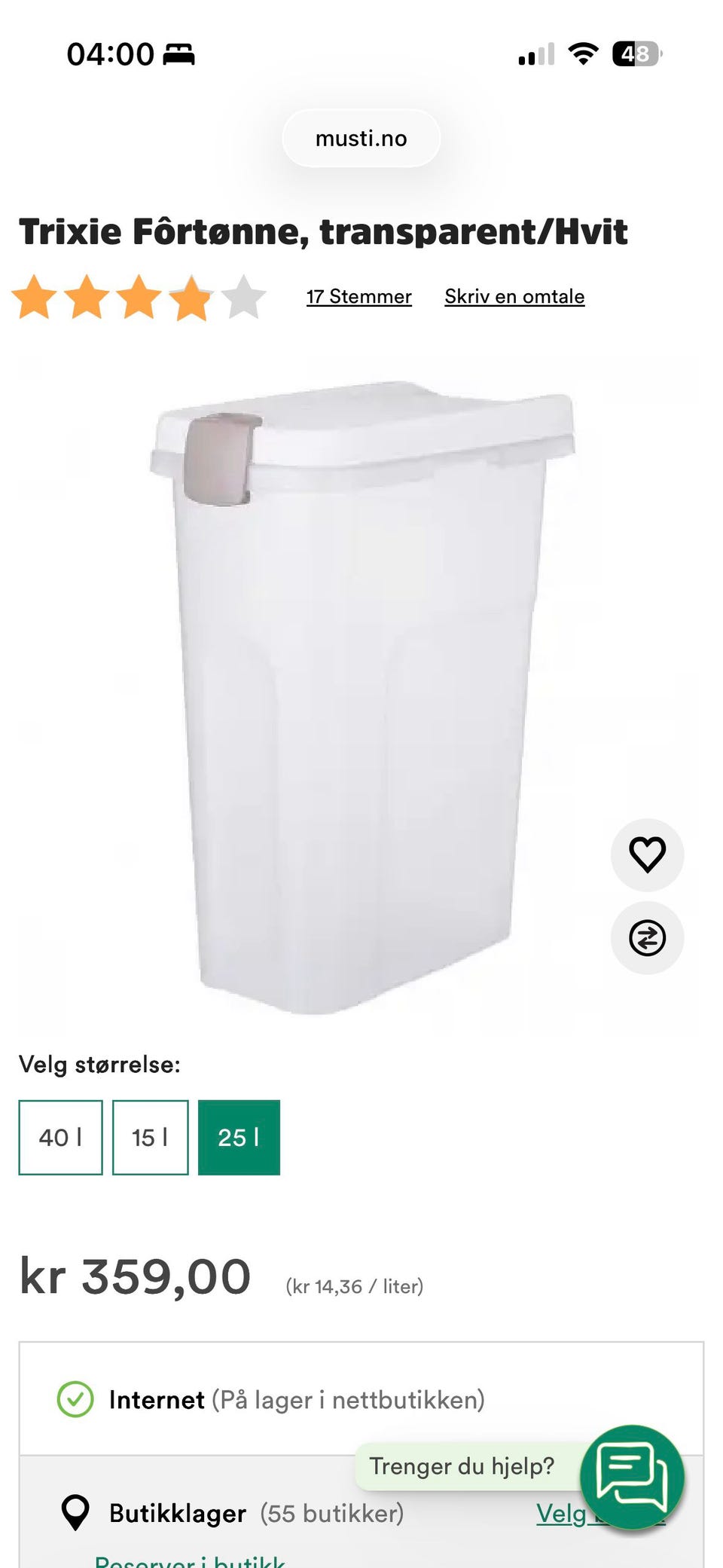Screen dimensions: 723x1568
Task: Tap Skriv en omtale link
Action: pyautogui.click(x=514, y=296)
